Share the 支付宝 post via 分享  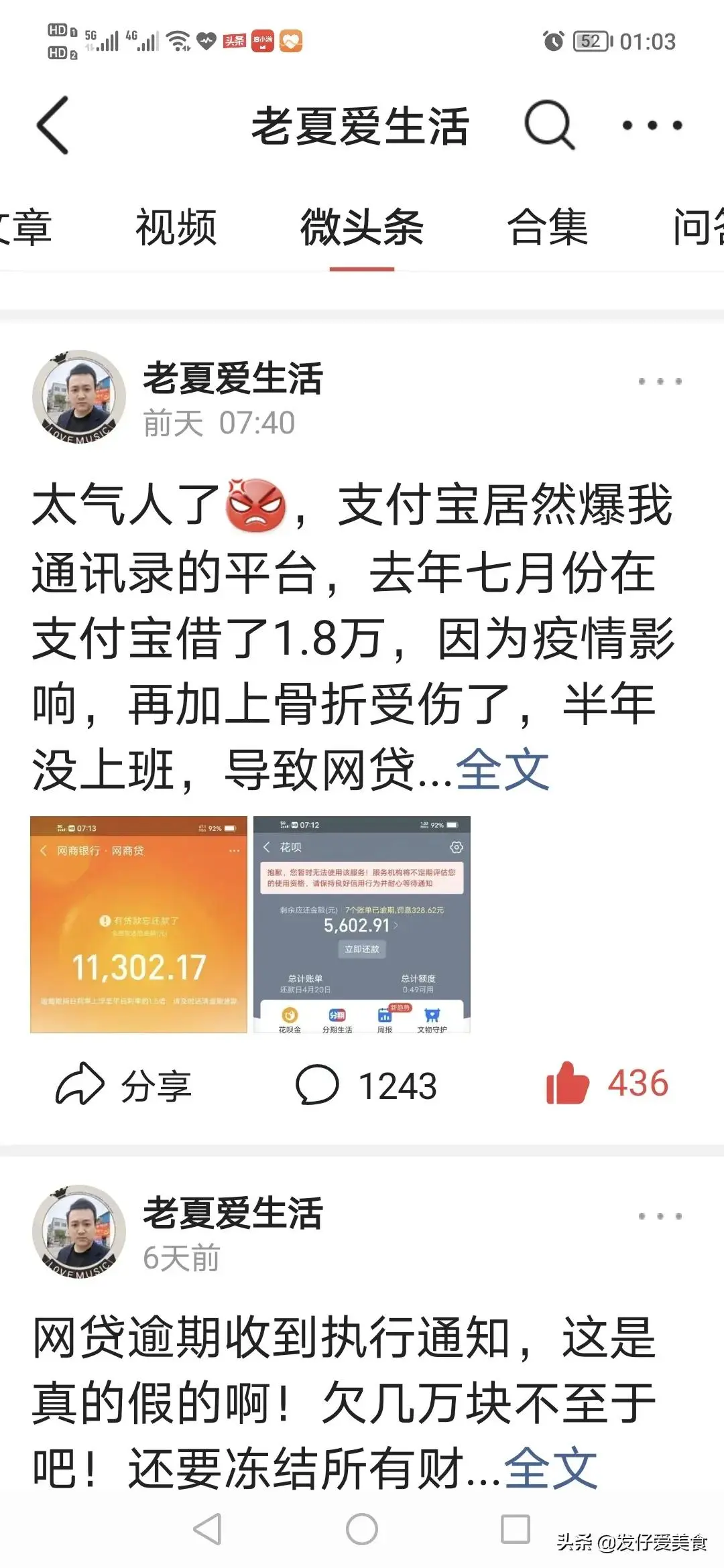click(x=124, y=1085)
